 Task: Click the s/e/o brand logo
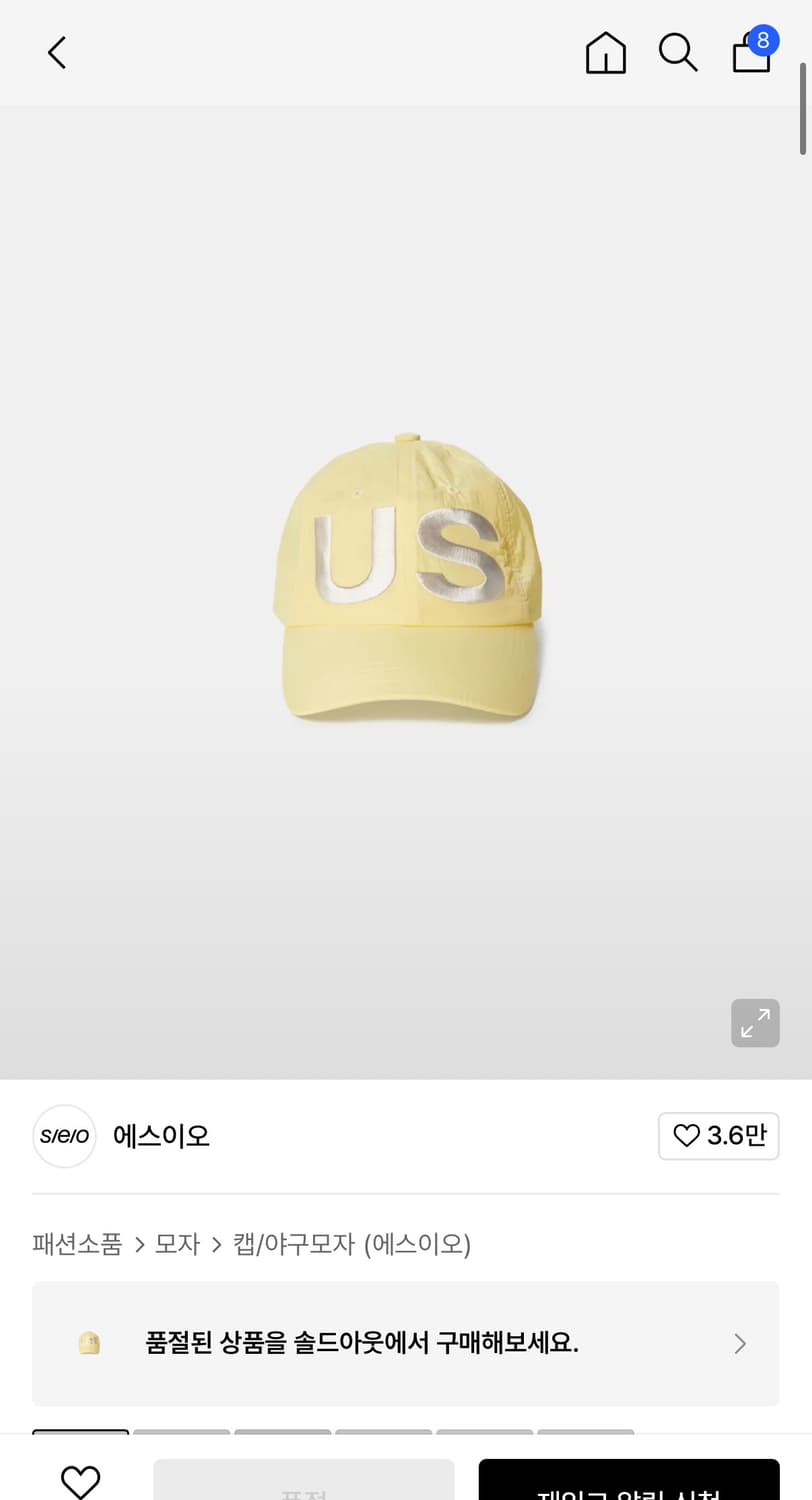click(x=64, y=1136)
